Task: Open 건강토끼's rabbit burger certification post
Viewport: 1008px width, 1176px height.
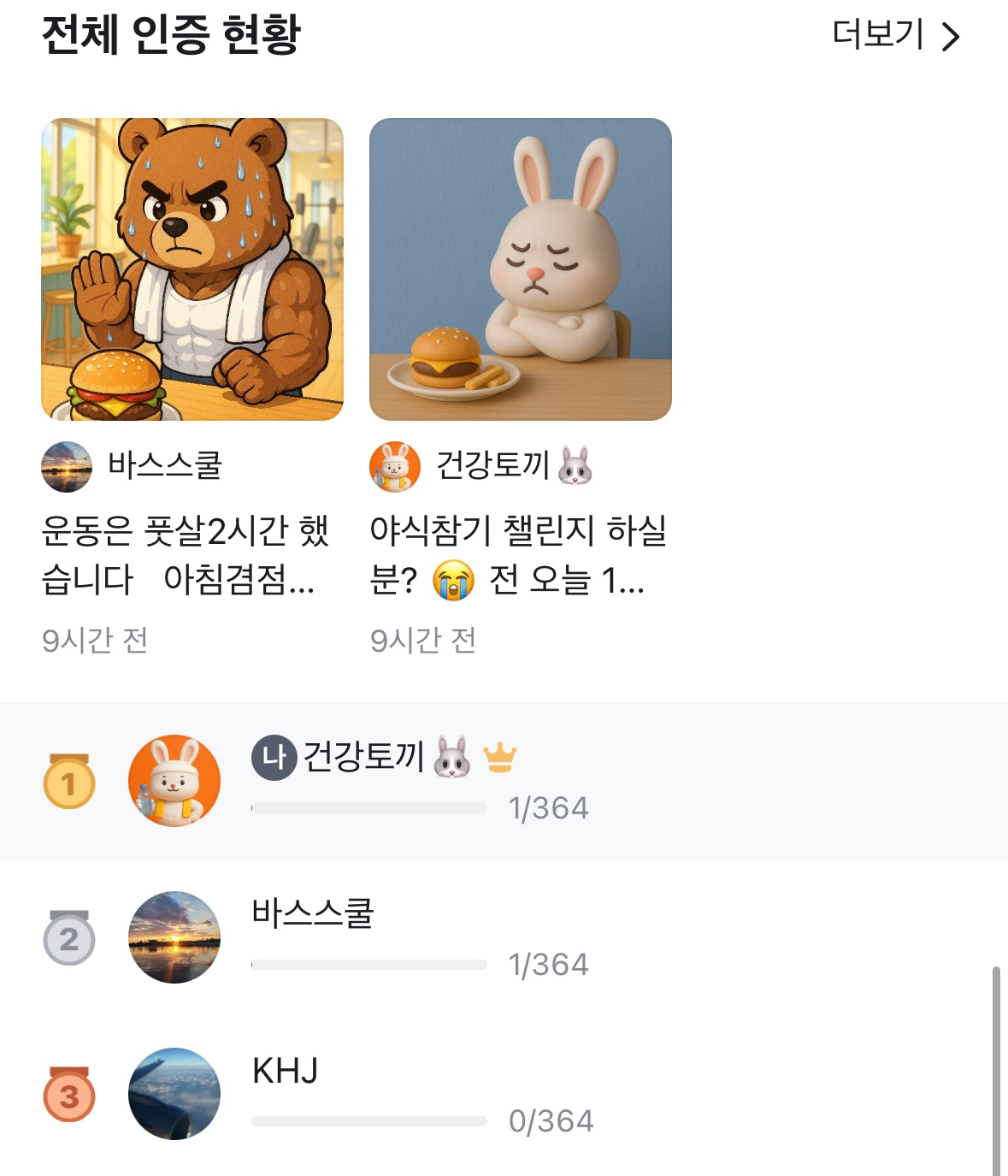Action: tap(520, 269)
